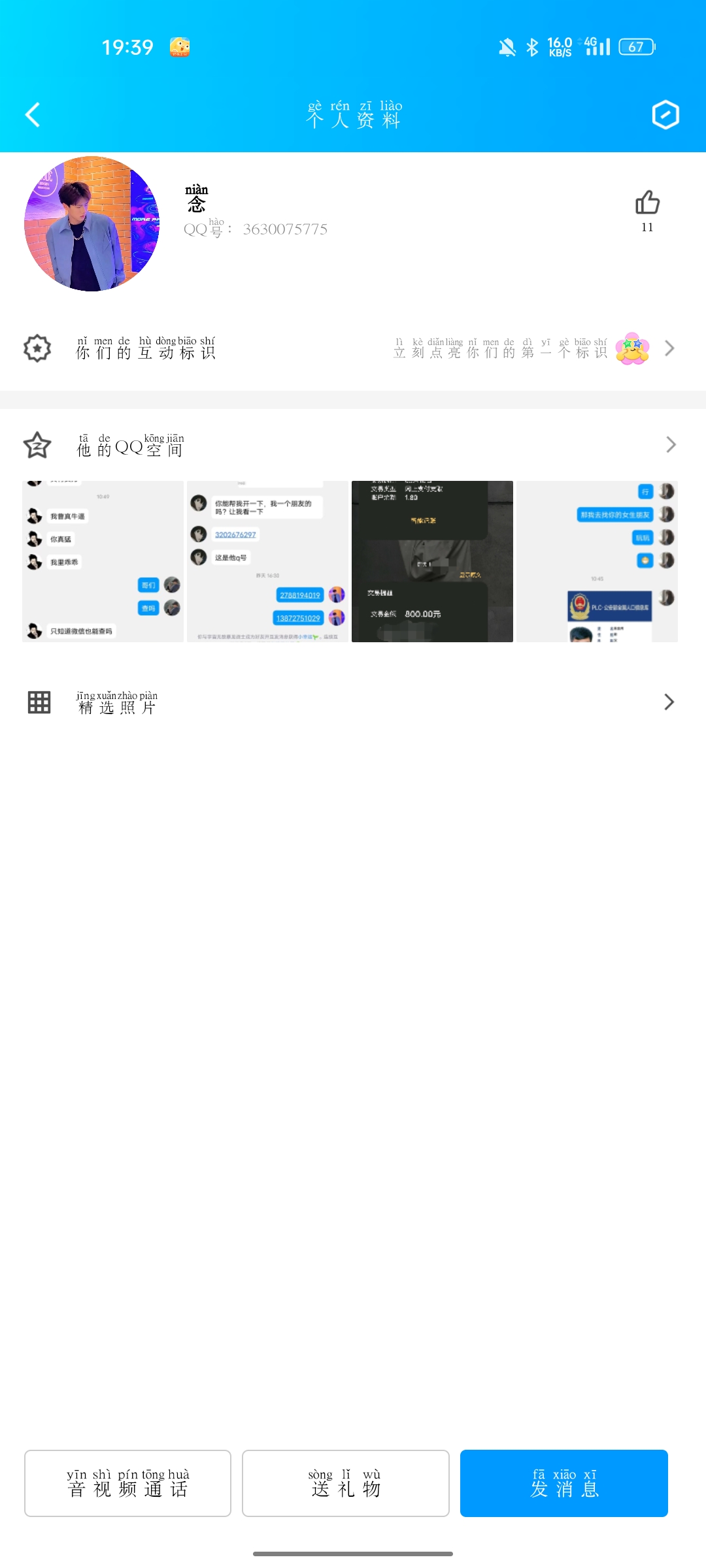Viewport: 706px width, 1568px height.
Task: Open the hexagon settings icon in header
Action: tap(665, 114)
